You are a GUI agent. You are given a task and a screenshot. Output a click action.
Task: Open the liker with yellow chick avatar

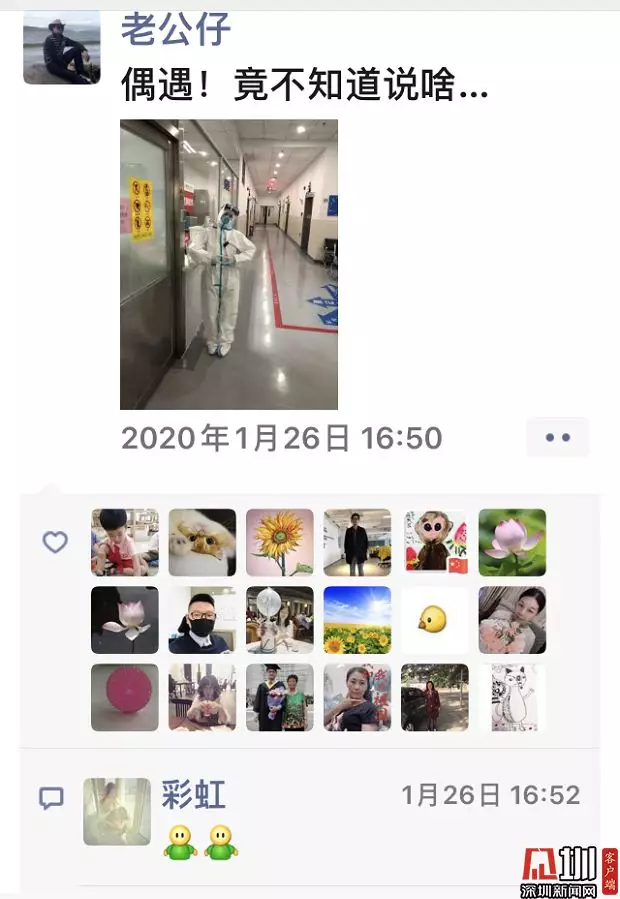tap(435, 620)
